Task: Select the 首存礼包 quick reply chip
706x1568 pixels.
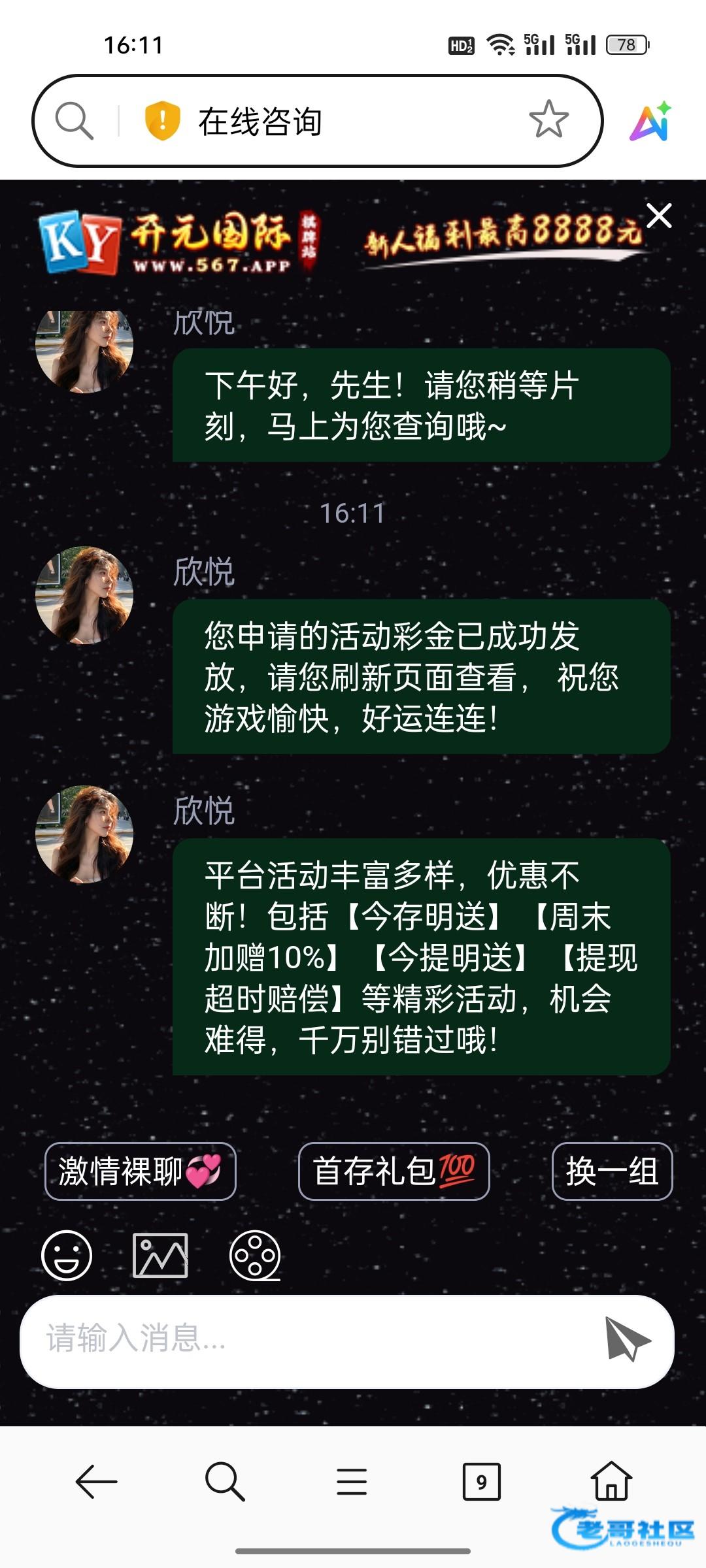Action: pyautogui.click(x=394, y=1171)
